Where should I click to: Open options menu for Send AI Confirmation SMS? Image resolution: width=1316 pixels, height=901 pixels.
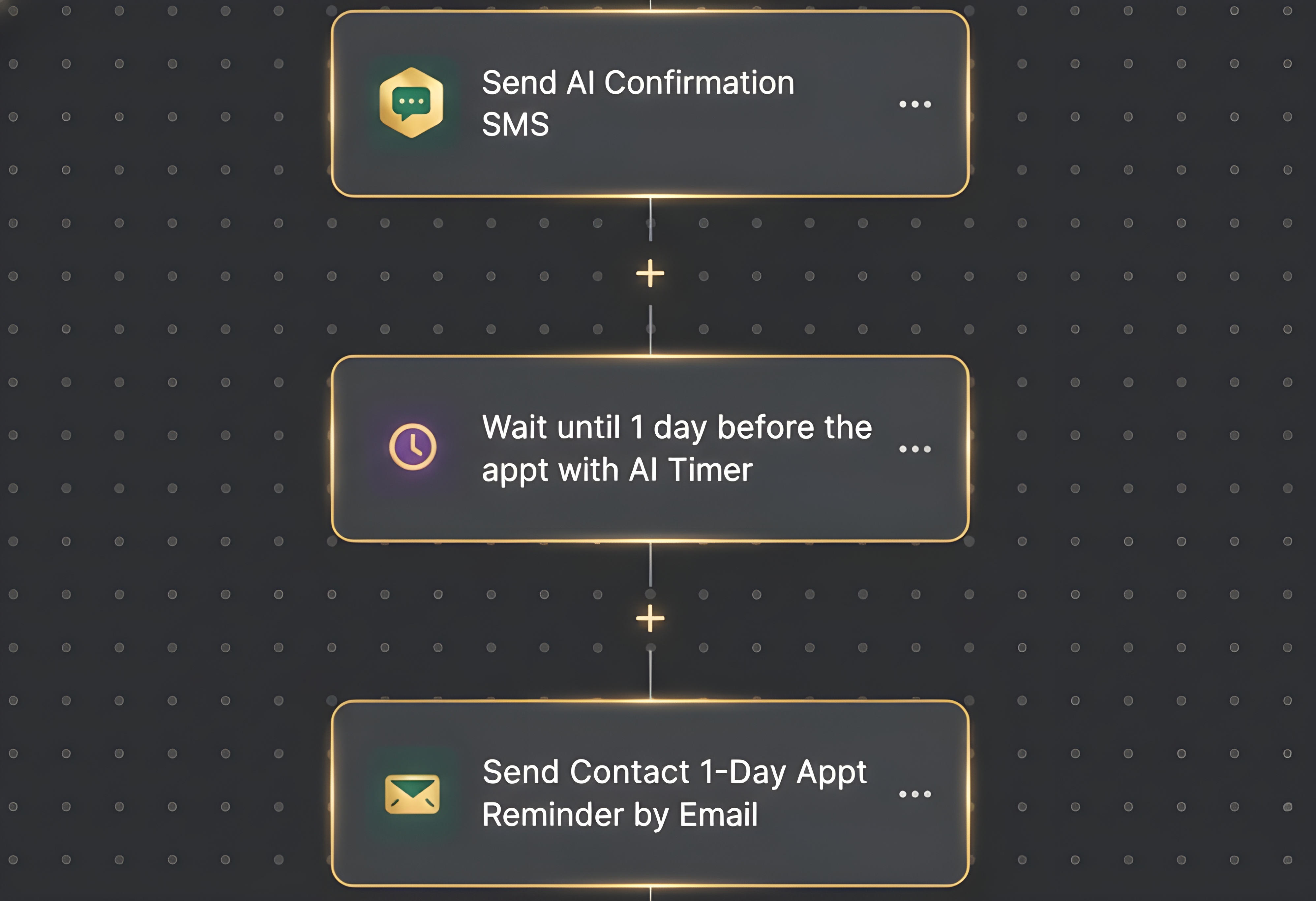914,104
